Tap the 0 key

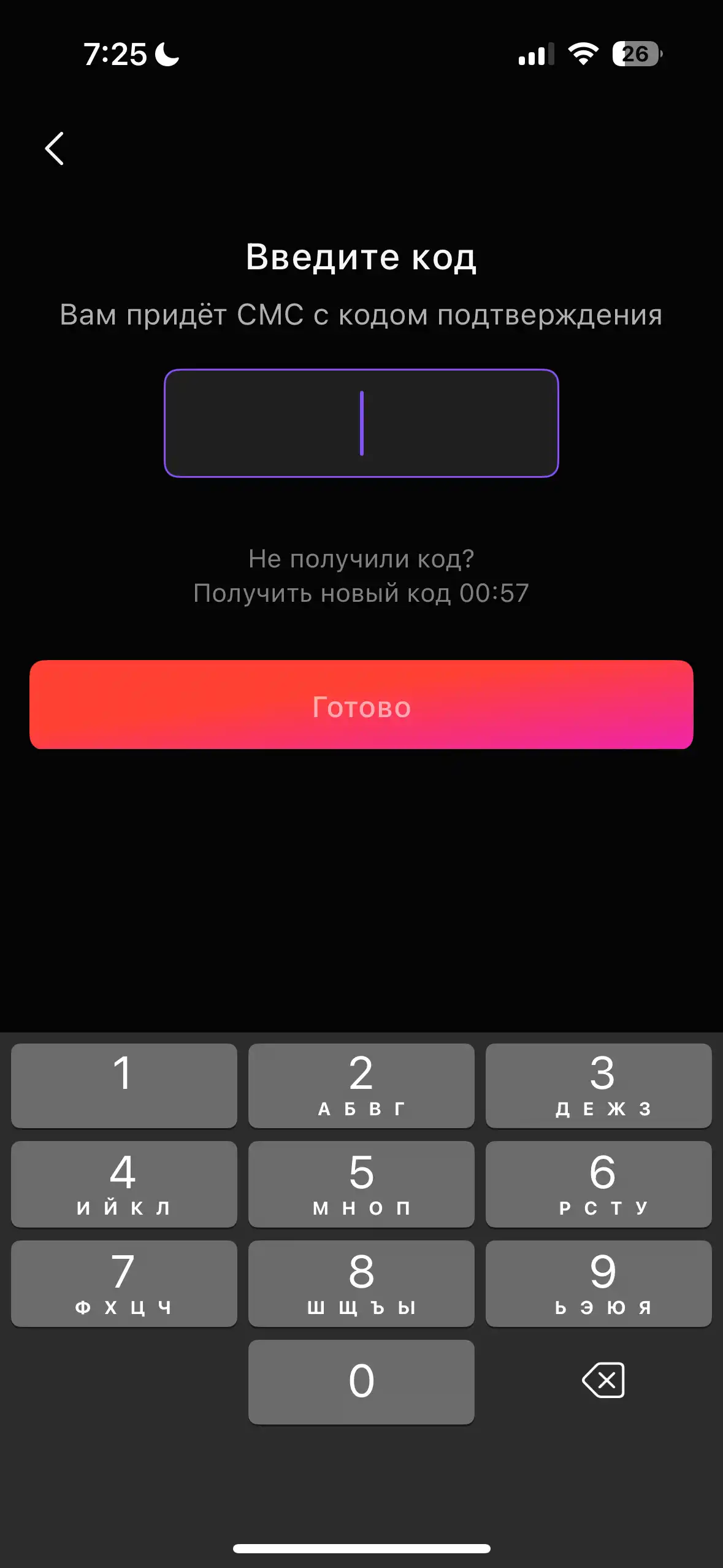[361, 1382]
